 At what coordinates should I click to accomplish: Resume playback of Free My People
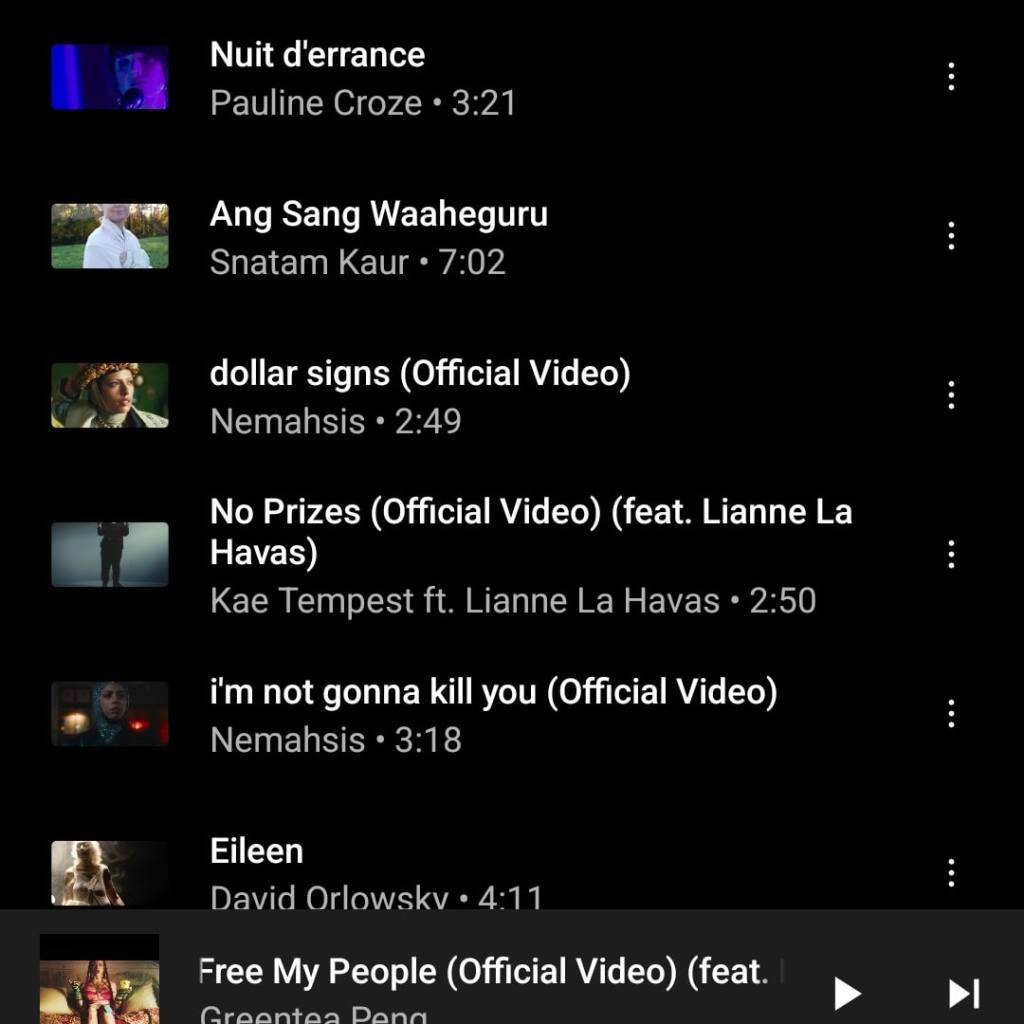coord(847,993)
